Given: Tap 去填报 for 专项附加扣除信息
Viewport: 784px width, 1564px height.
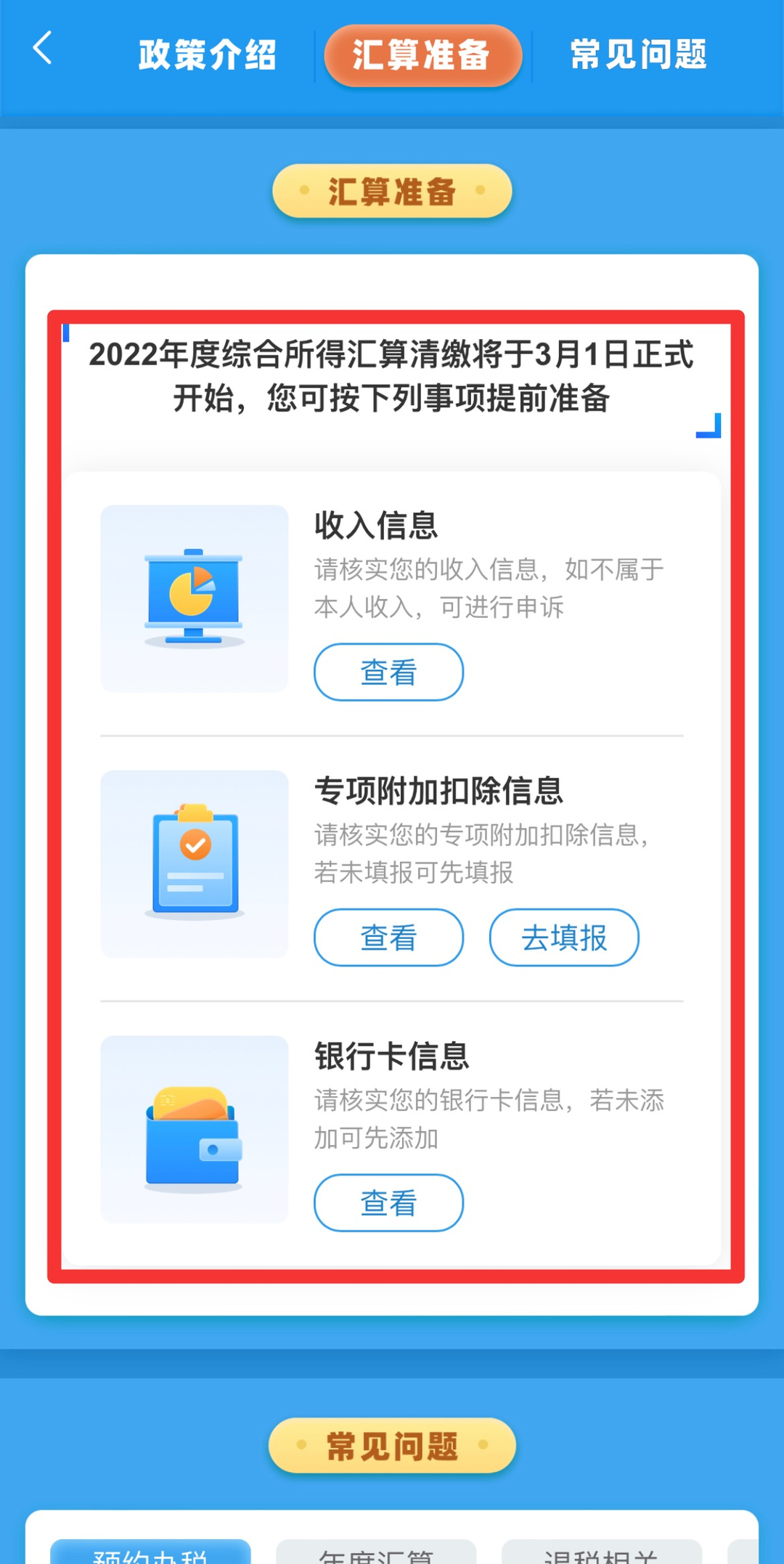Looking at the screenshot, I should (x=564, y=937).
